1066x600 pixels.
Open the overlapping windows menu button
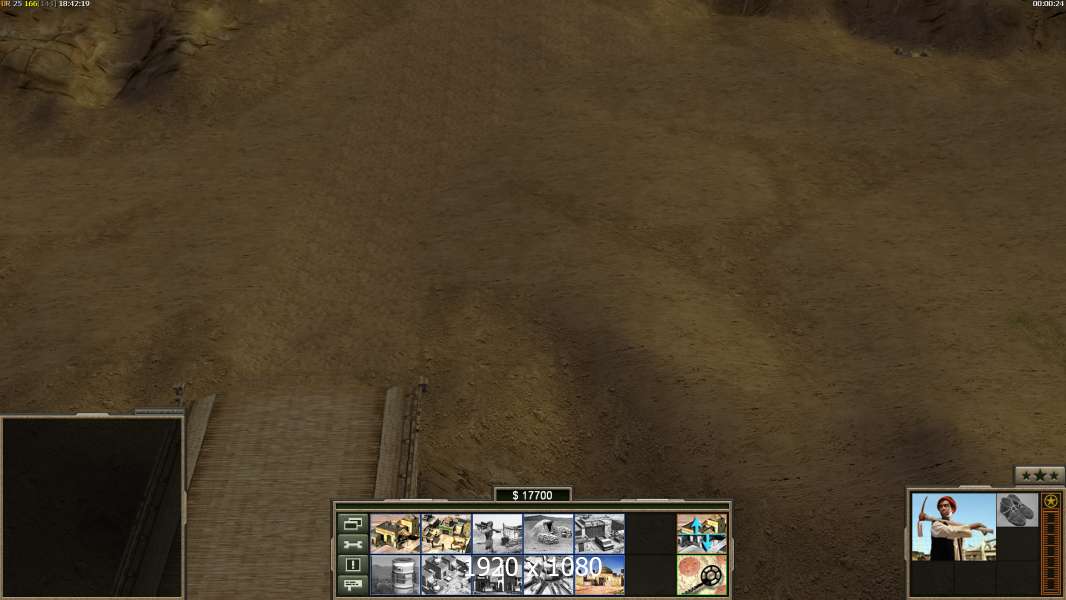click(353, 523)
